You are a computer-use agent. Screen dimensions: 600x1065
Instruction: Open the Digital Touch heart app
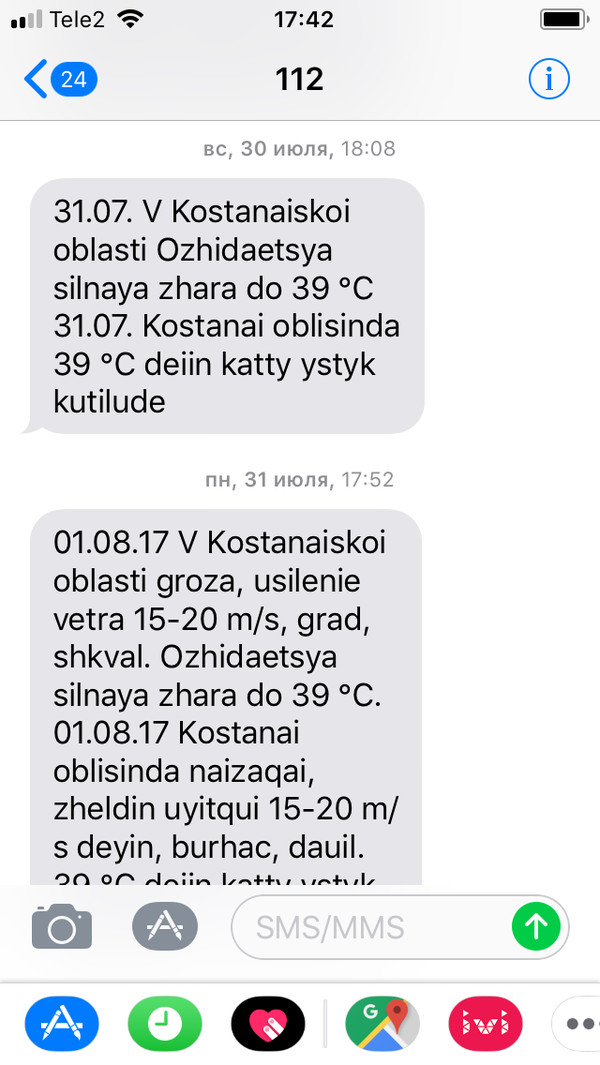click(x=268, y=1023)
